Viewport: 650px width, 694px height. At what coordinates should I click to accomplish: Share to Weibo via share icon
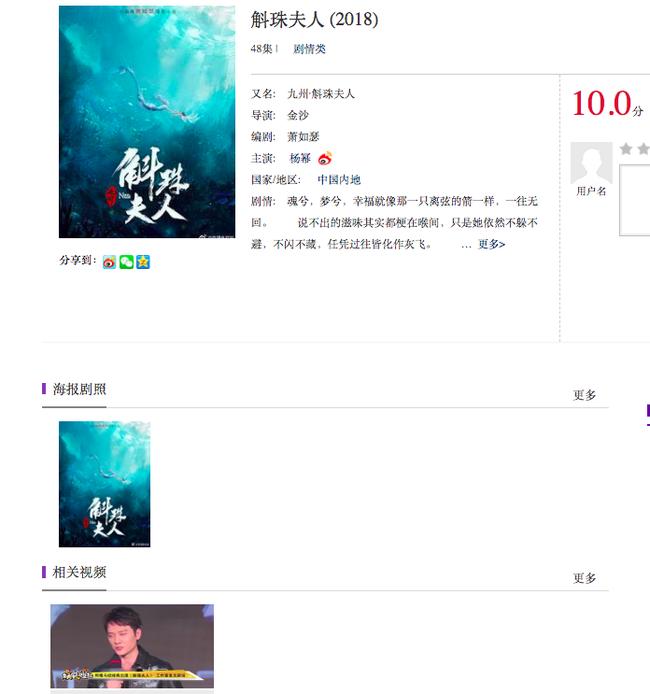click(x=109, y=262)
